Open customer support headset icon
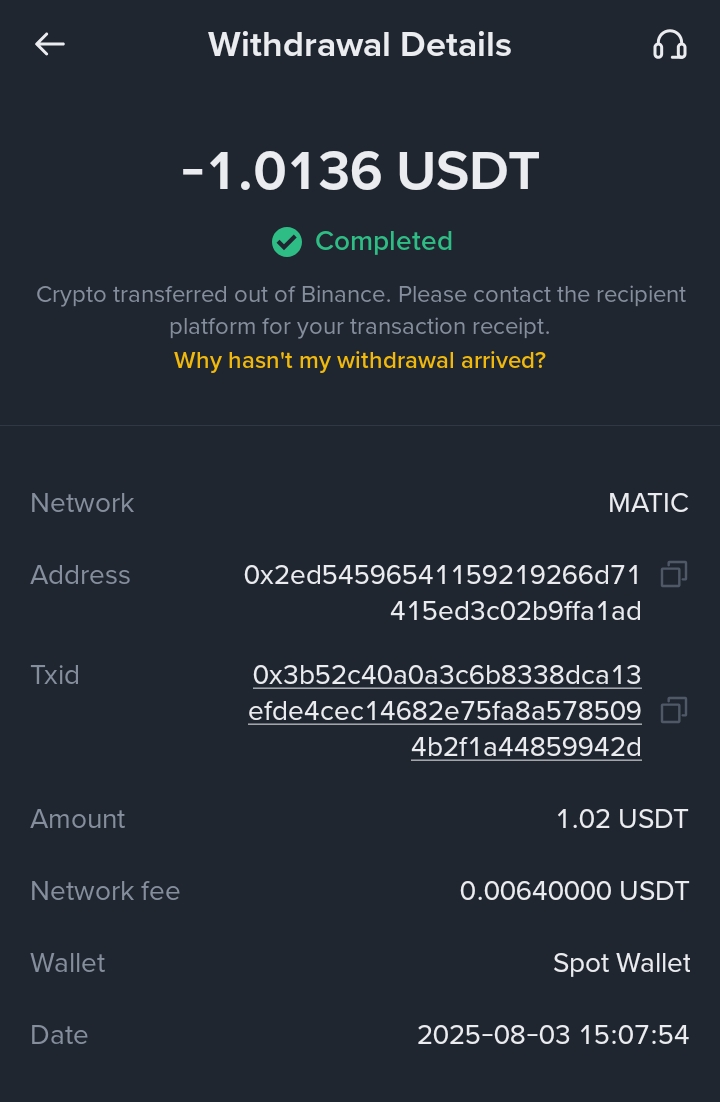 (669, 45)
